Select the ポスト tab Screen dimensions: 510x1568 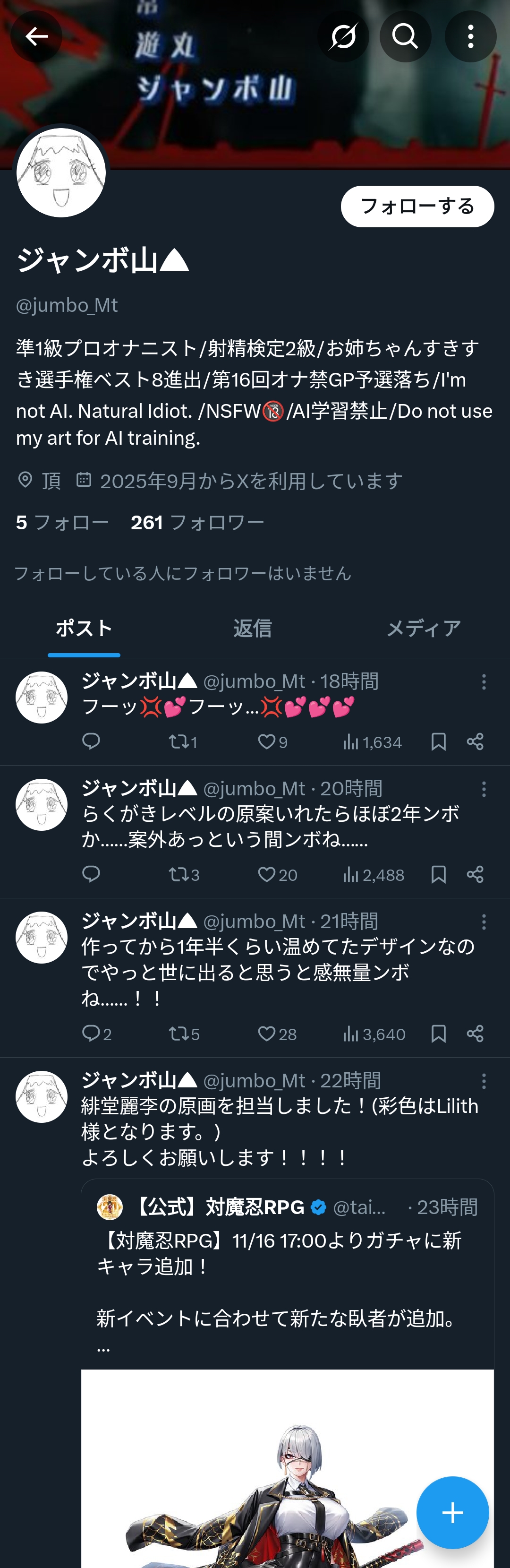click(84, 628)
